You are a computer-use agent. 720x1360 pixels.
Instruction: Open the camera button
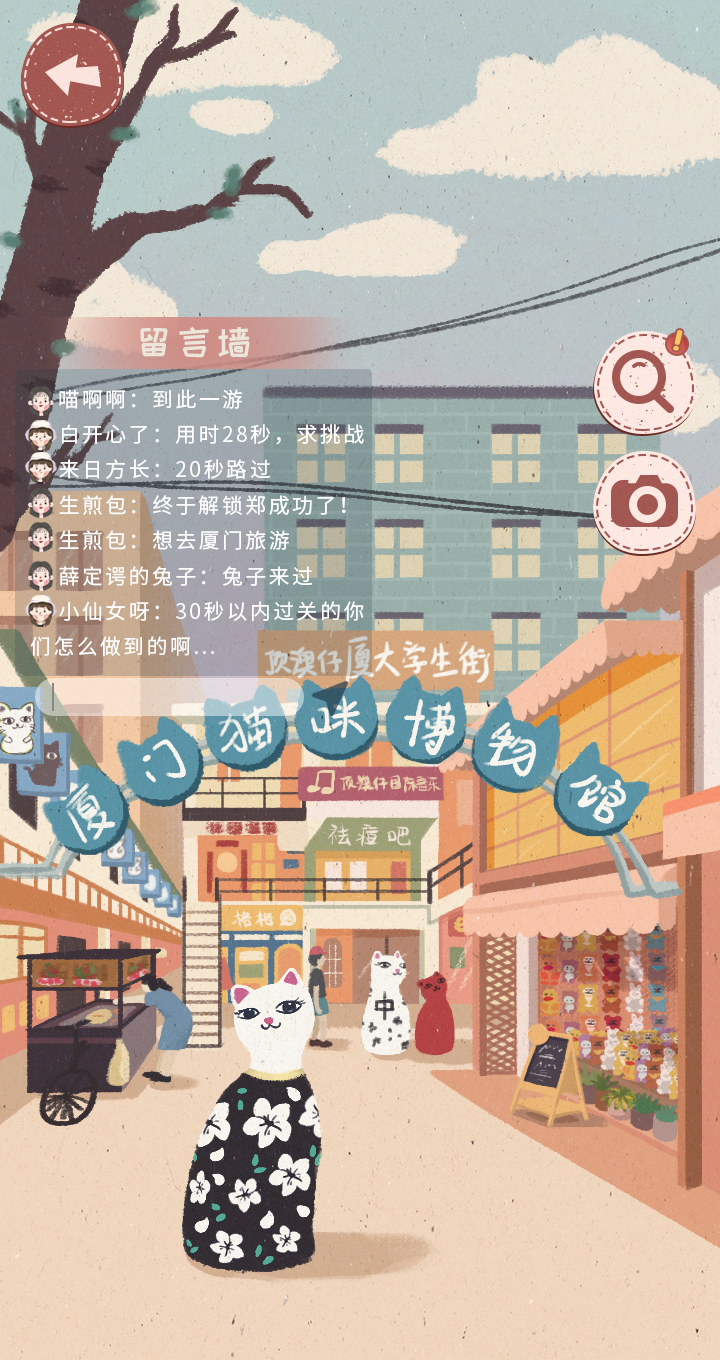coord(644,502)
